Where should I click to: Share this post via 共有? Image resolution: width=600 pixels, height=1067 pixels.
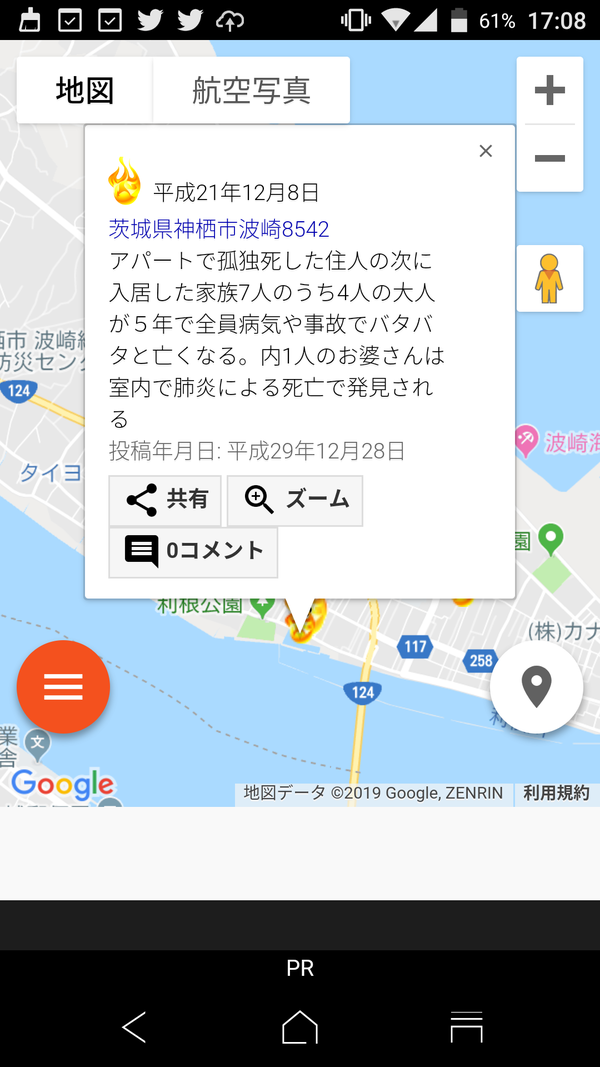[x=165, y=500]
